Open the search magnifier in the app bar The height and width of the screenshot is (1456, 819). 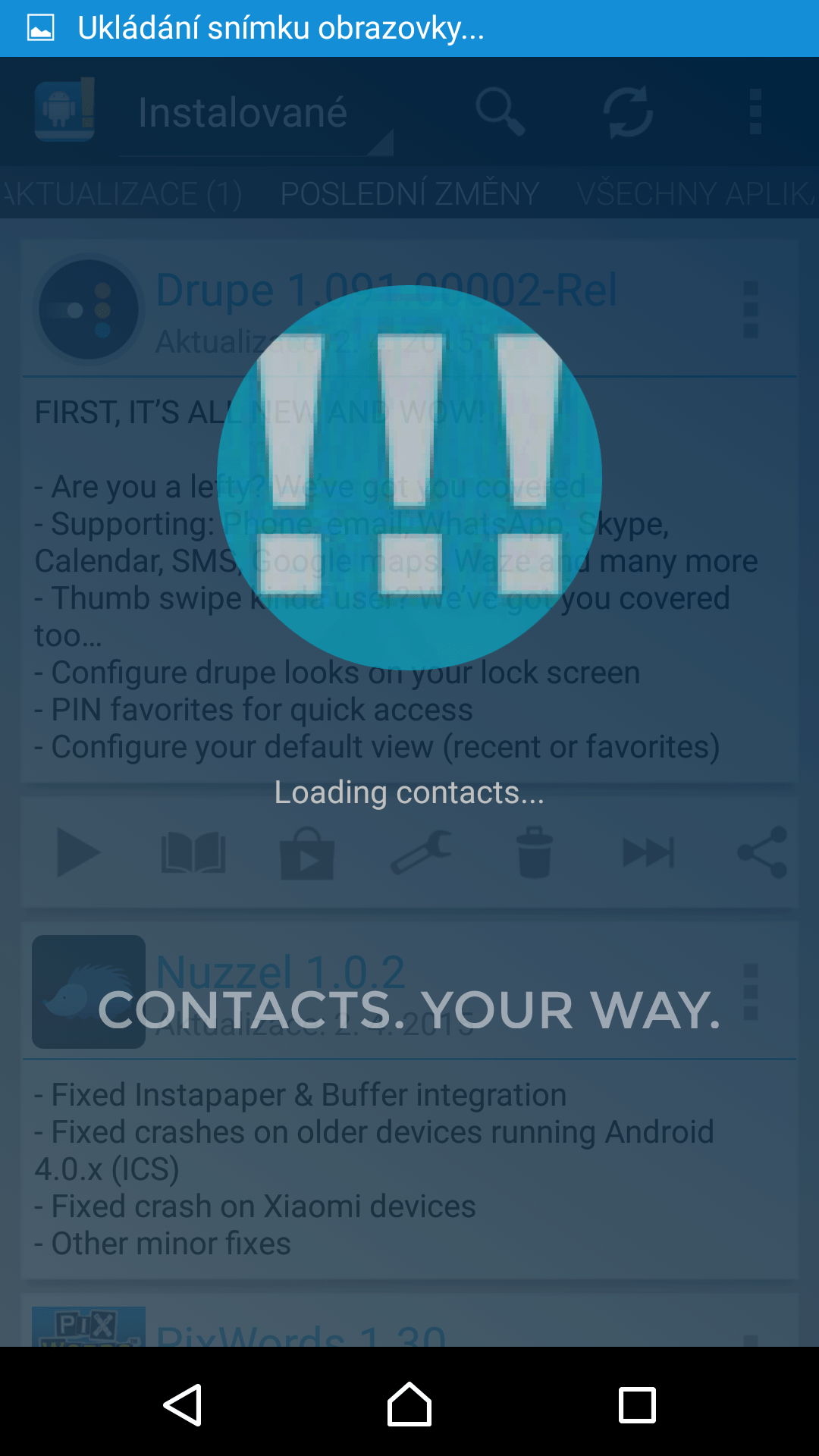tap(500, 112)
